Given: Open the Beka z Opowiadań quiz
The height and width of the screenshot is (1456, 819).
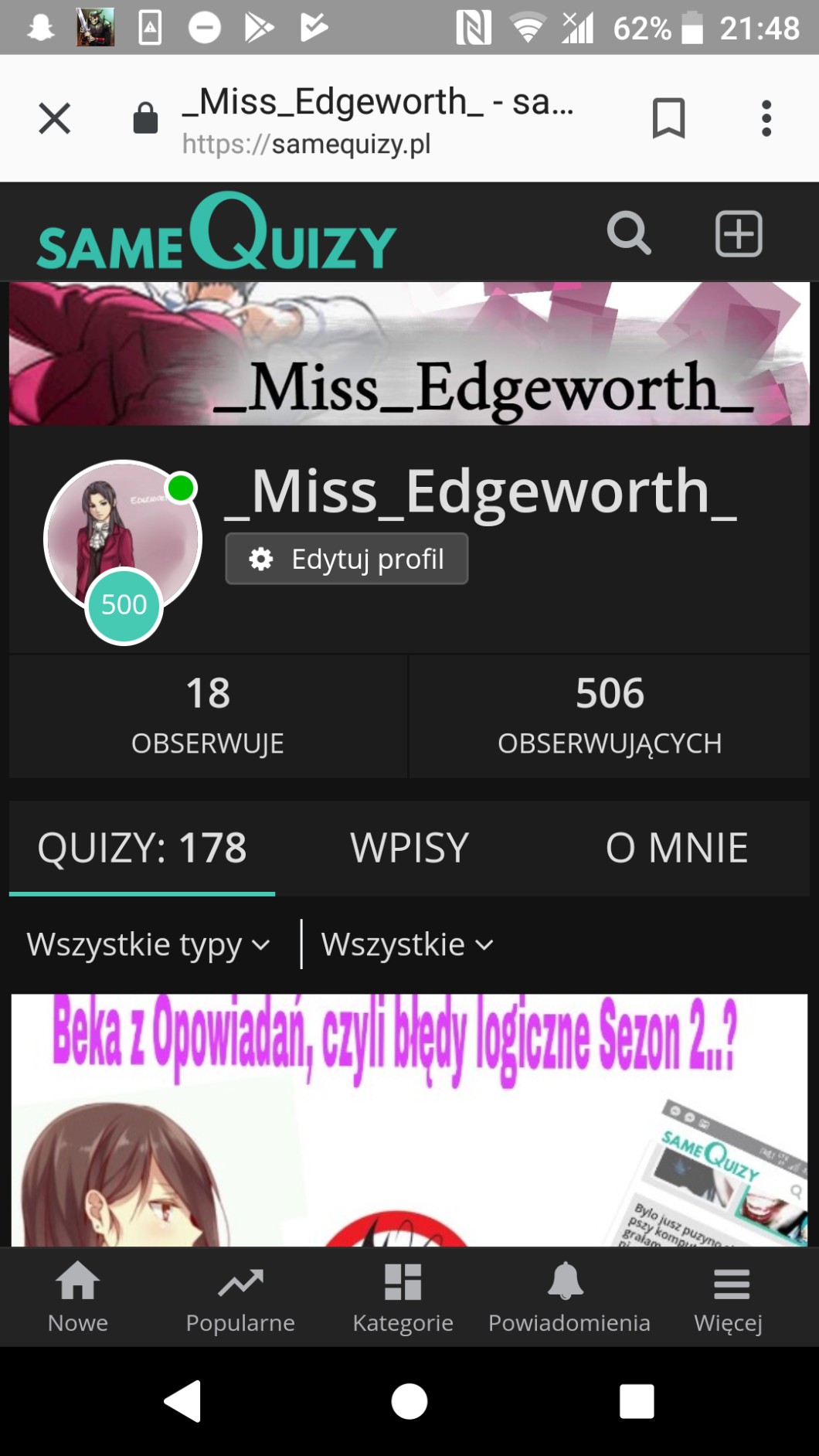Looking at the screenshot, I should pyautogui.click(x=409, y=1121).
